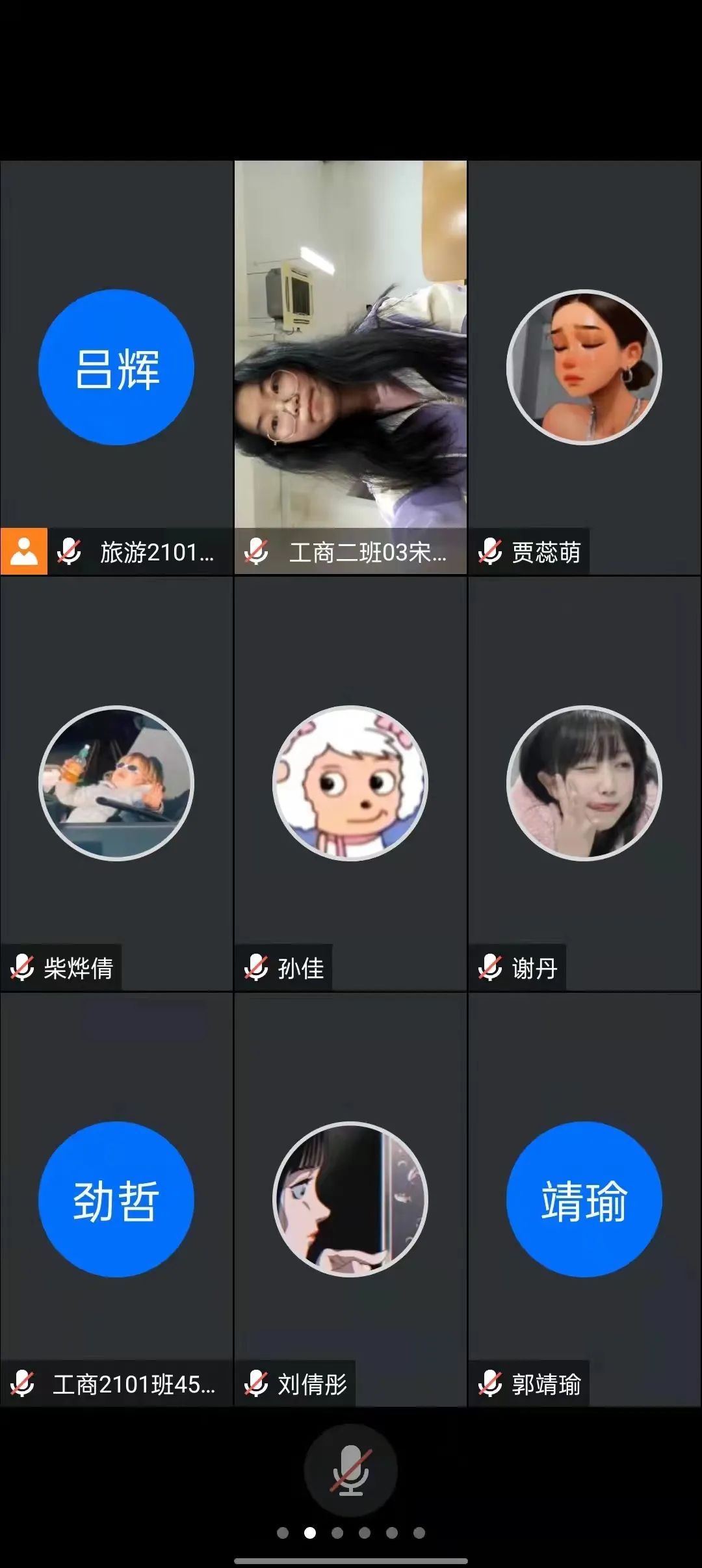The image size is (702, 1568).
Task: Select 劲哲's participant tile
Action: [x=116, y=1199]
